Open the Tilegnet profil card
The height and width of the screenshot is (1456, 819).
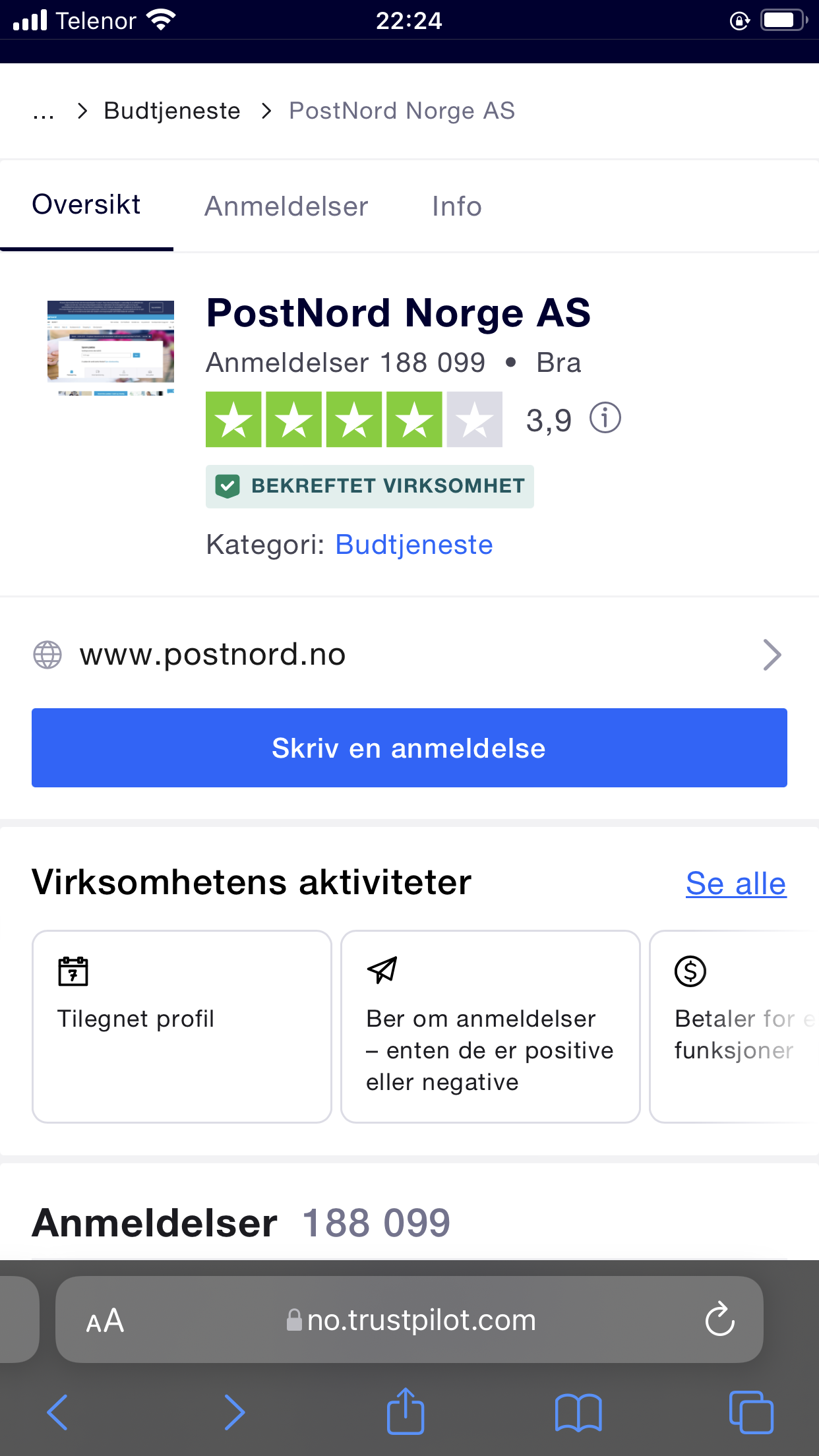coord(182,1027)
